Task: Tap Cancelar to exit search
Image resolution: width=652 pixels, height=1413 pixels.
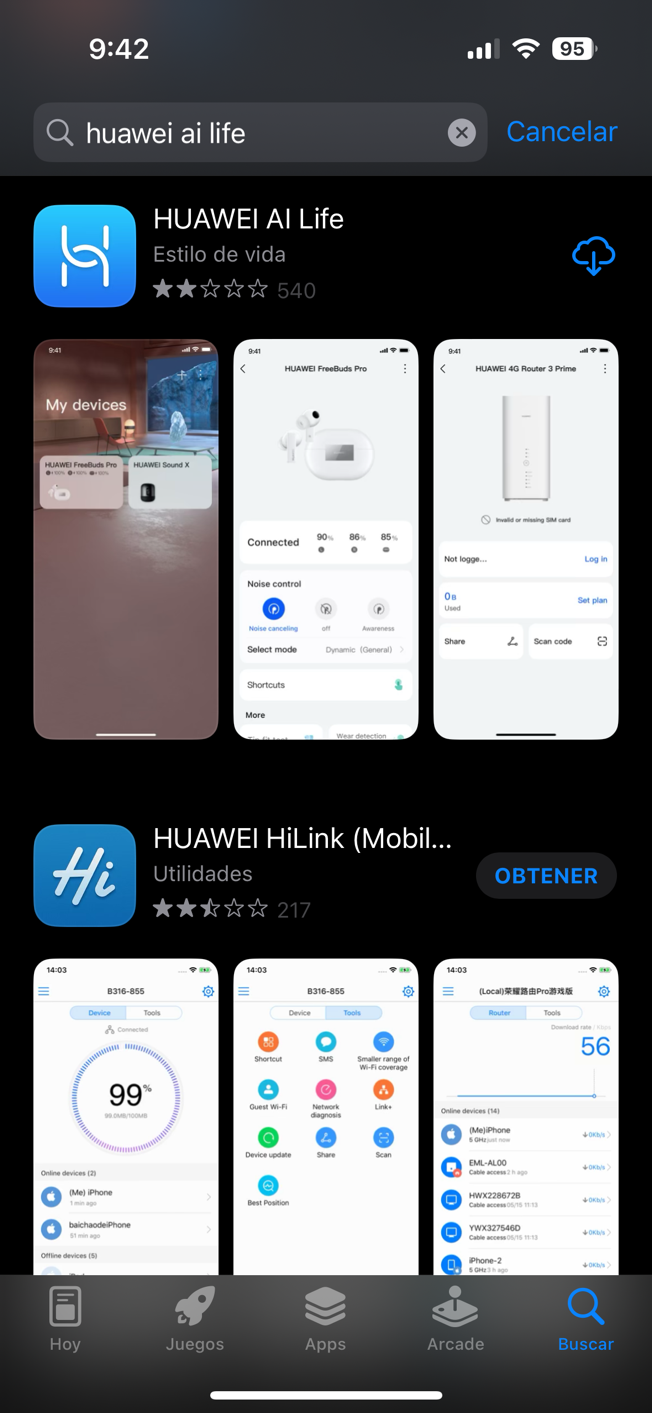Action: (561, 132)
